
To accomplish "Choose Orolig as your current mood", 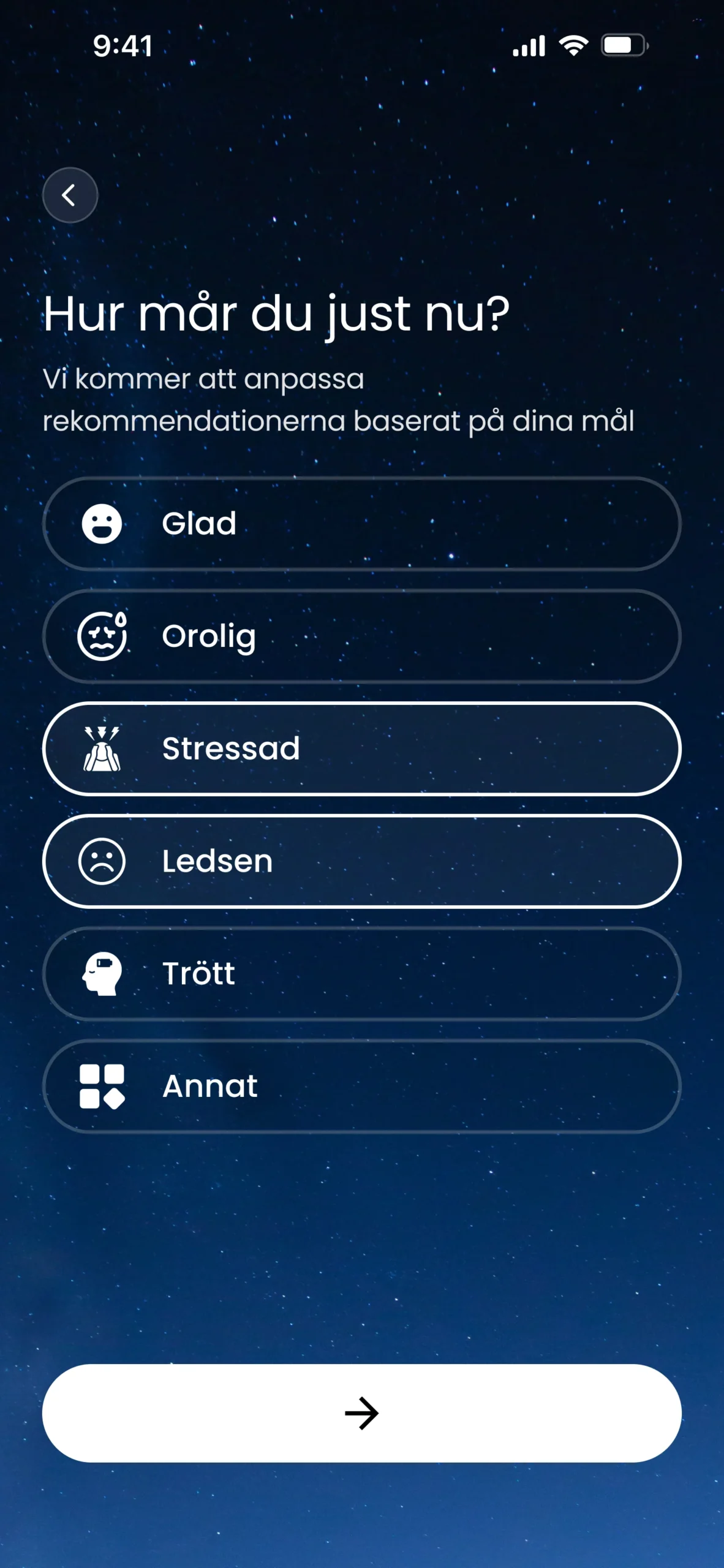I will (x=361, y=636).
